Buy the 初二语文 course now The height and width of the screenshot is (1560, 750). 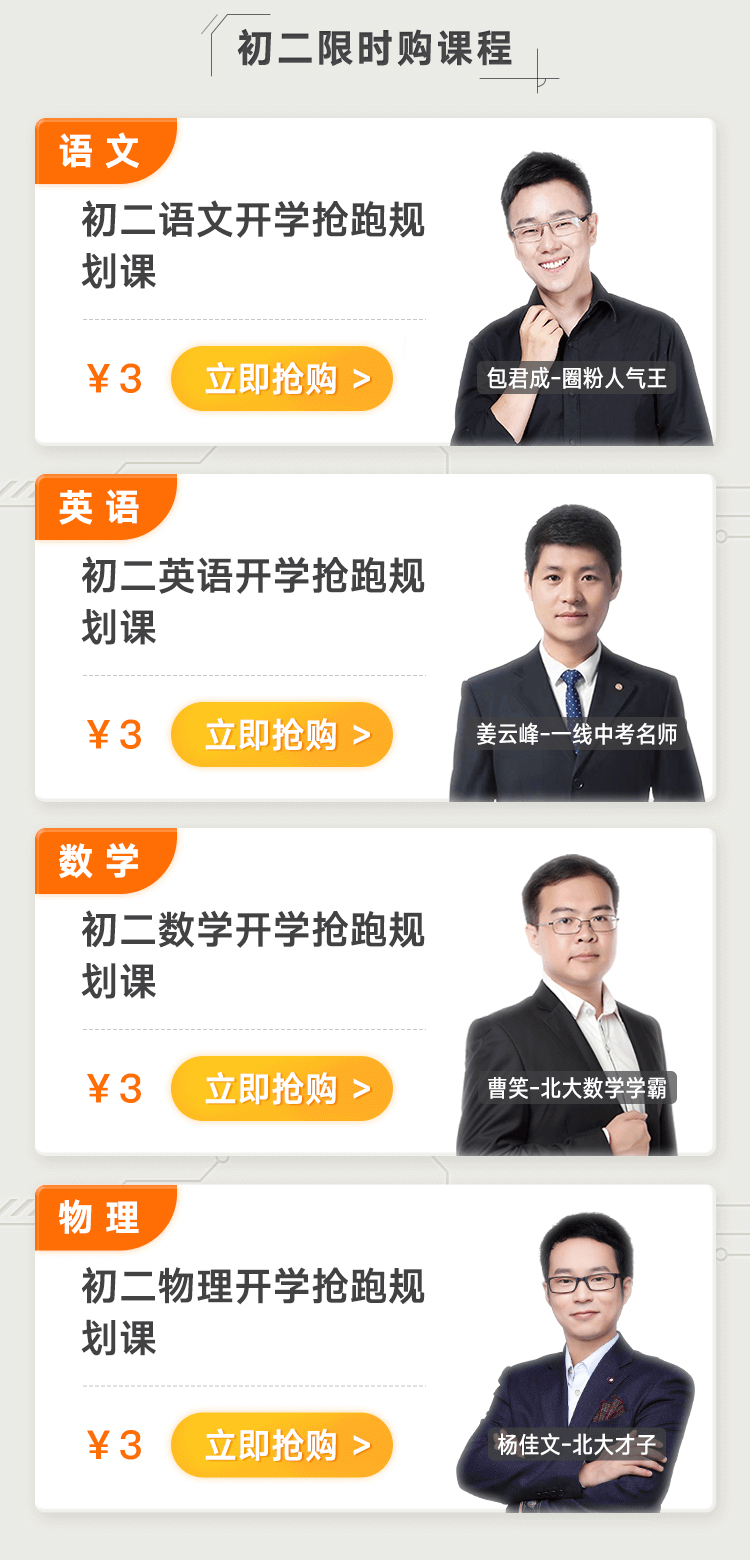click(x=282, y=379)
